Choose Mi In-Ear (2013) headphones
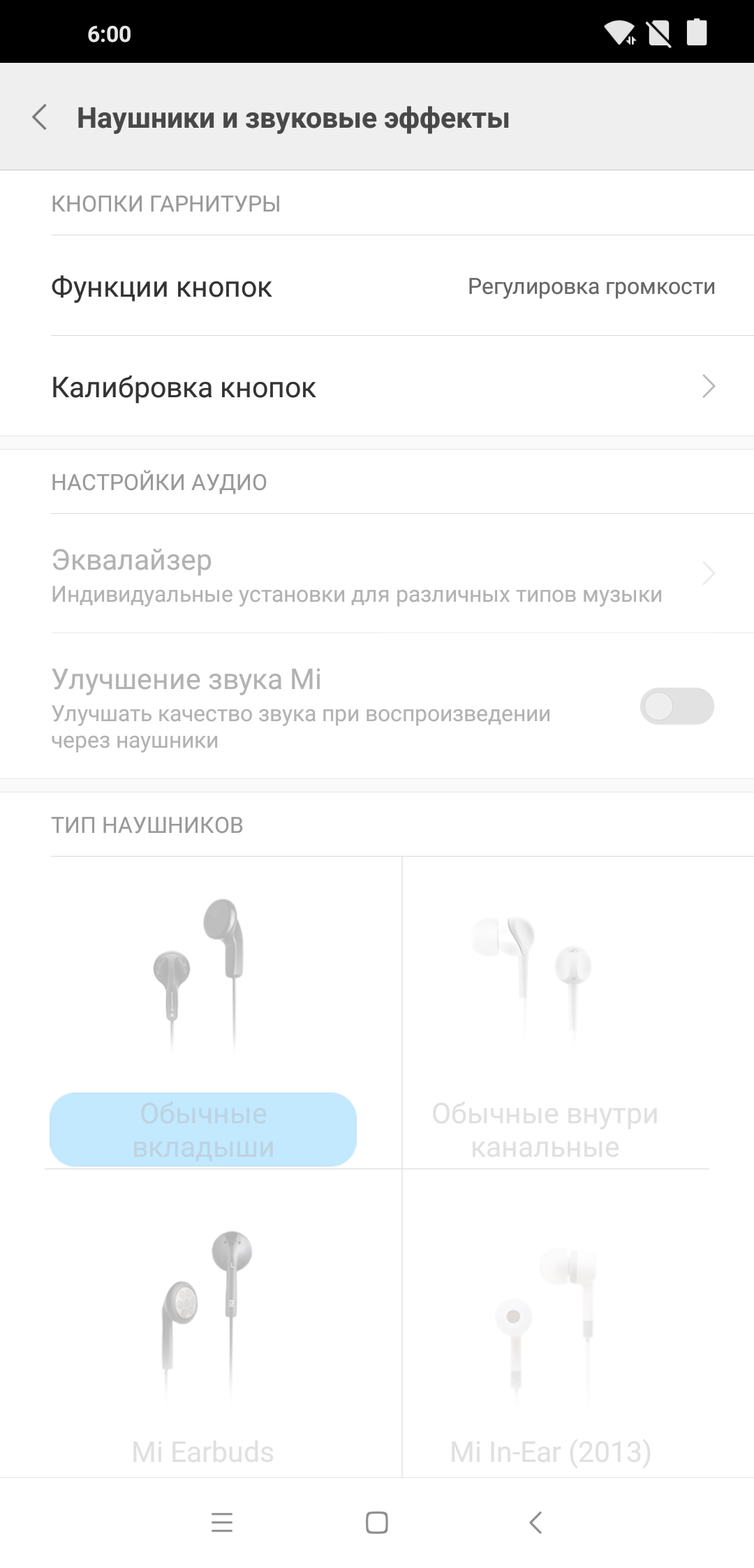 [x=550, y=1326]
